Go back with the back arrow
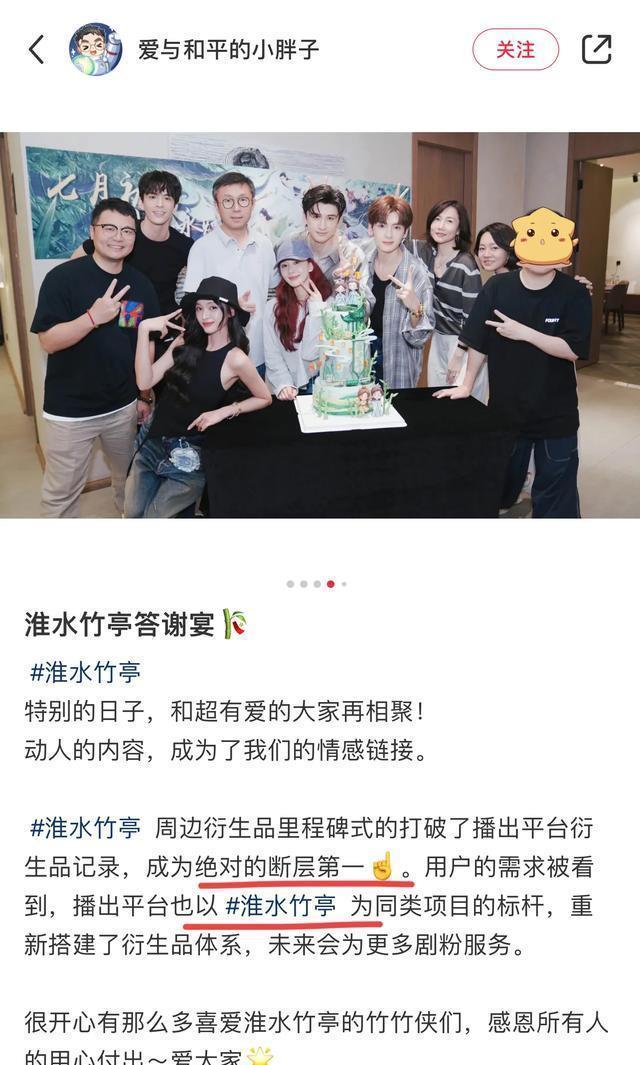The image size is (640, 1065). click(37, 49)
